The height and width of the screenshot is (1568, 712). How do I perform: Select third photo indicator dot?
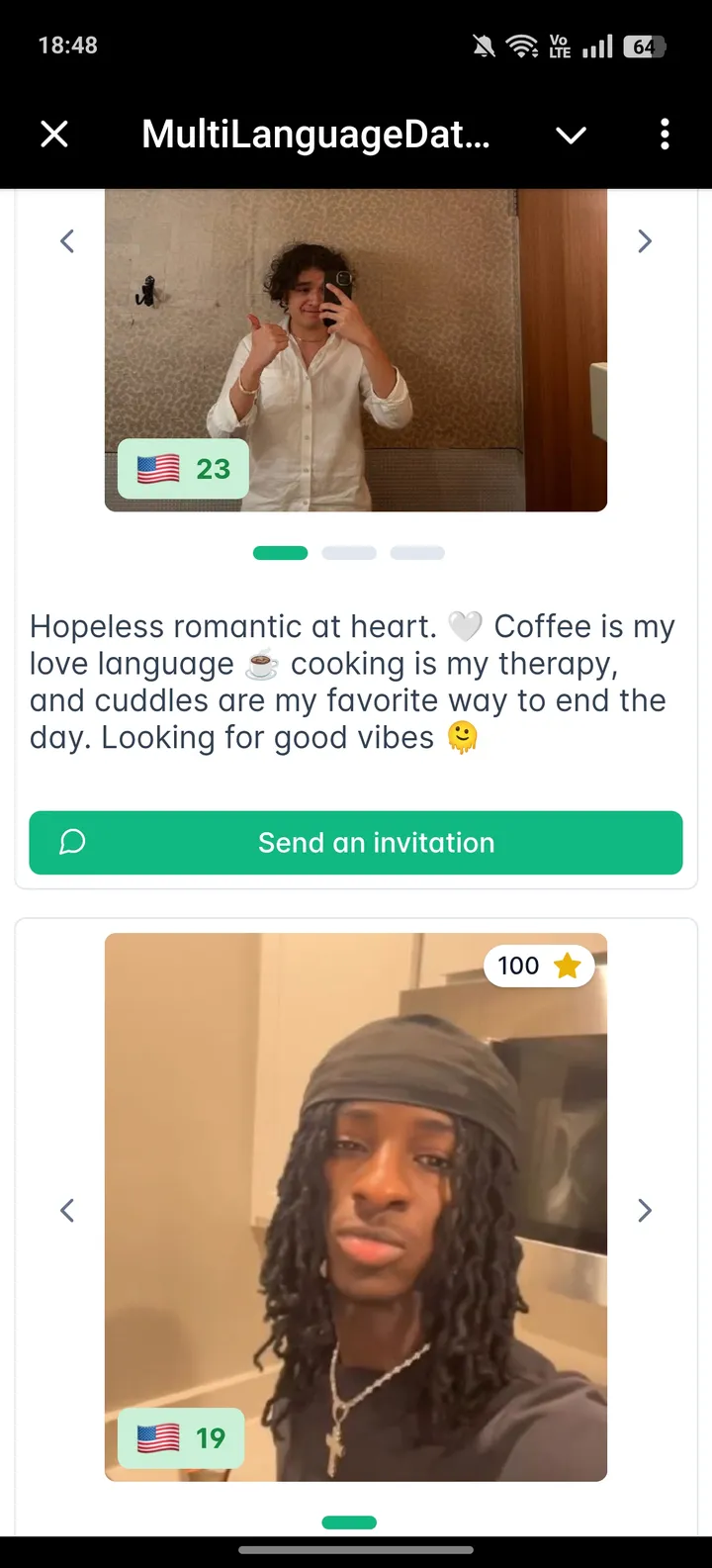417,553
